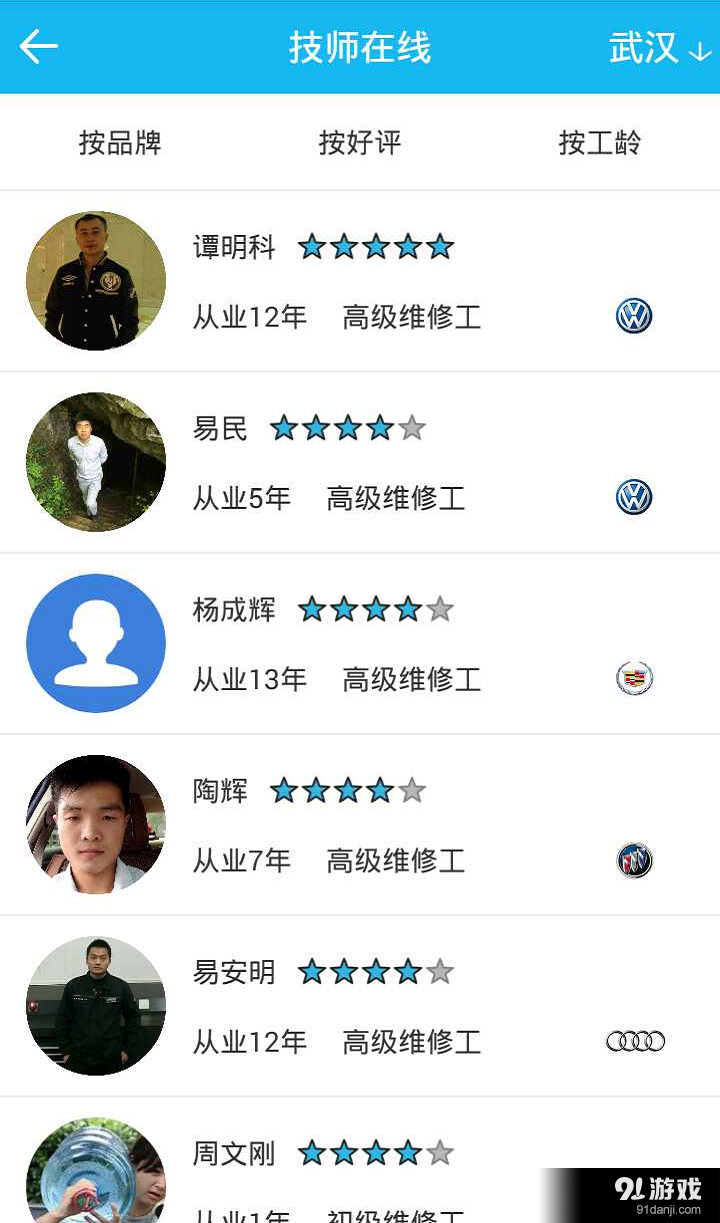The image size is (720, 1223).
Task: Switch to the 按品牌 tab
Action: (120, 142)
